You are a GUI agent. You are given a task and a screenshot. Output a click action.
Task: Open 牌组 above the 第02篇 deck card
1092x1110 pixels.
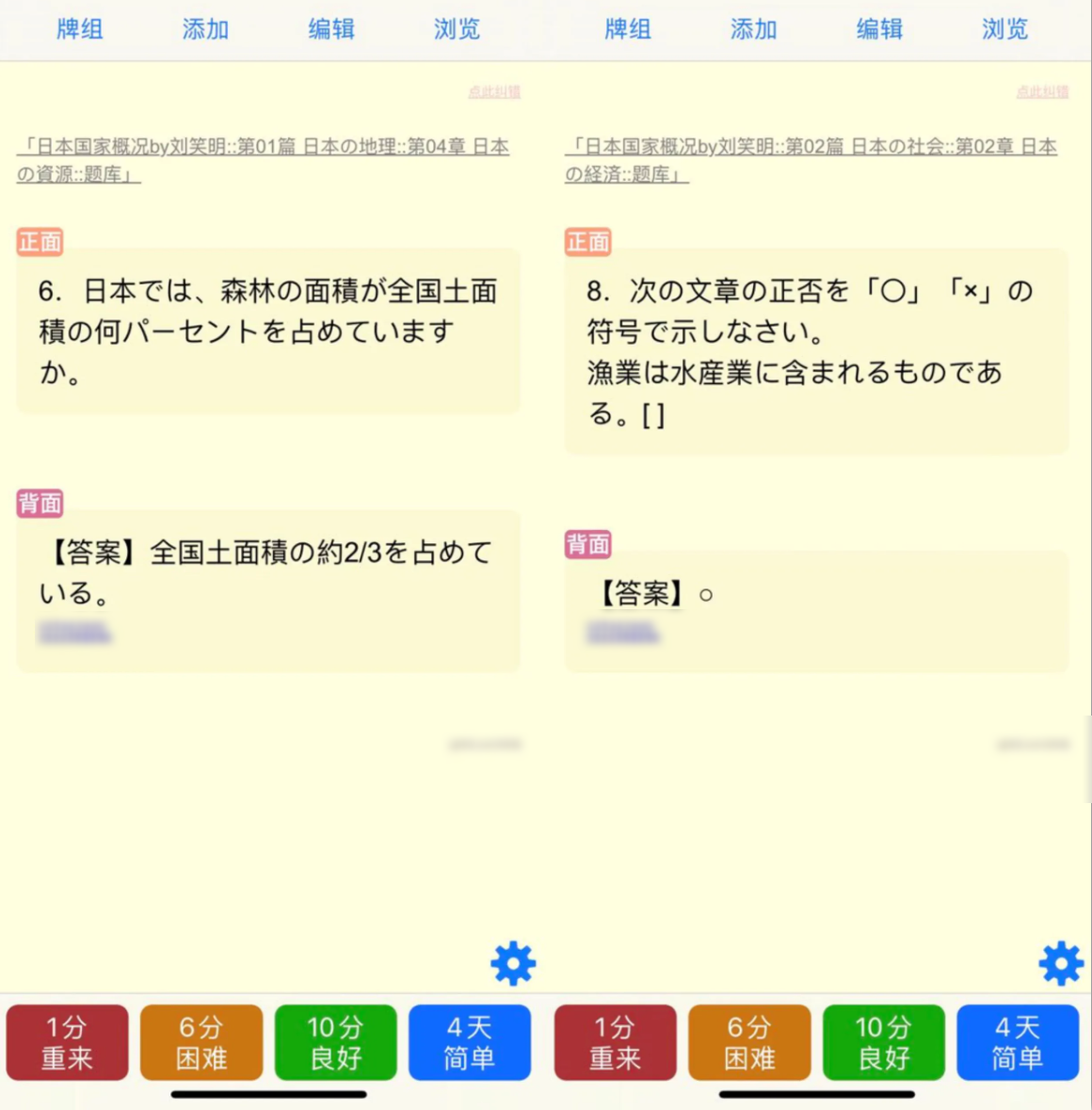pos(628,29)
